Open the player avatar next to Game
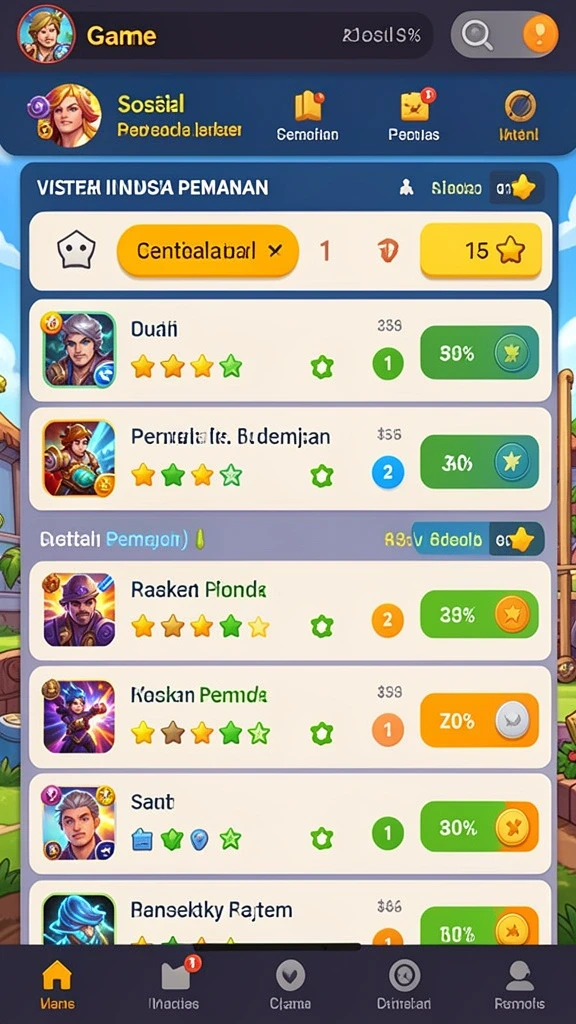 [x=46, y=33]
